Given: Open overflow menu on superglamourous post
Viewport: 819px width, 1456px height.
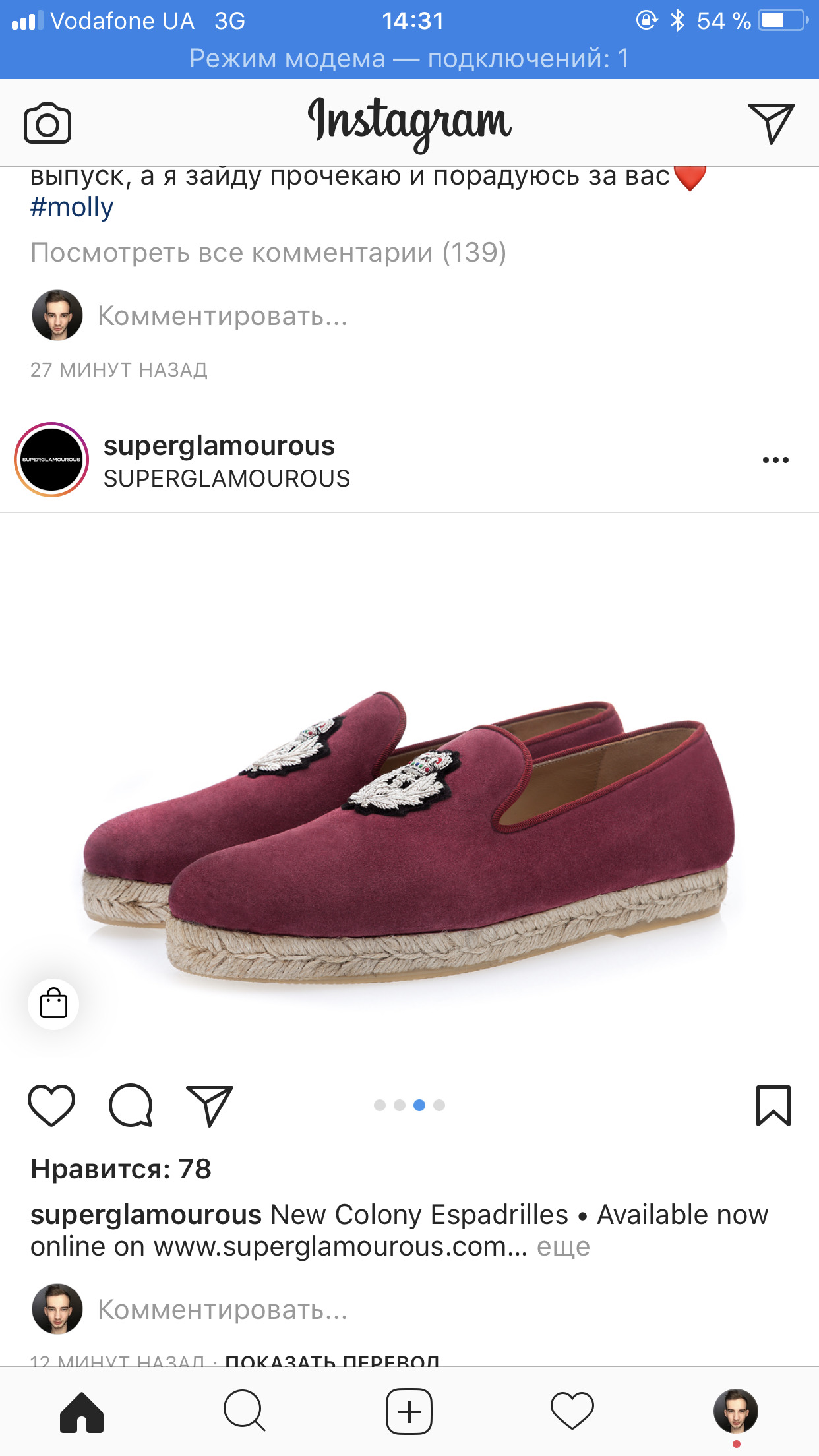Looking at the screenshot, I should tap(775, 460).
